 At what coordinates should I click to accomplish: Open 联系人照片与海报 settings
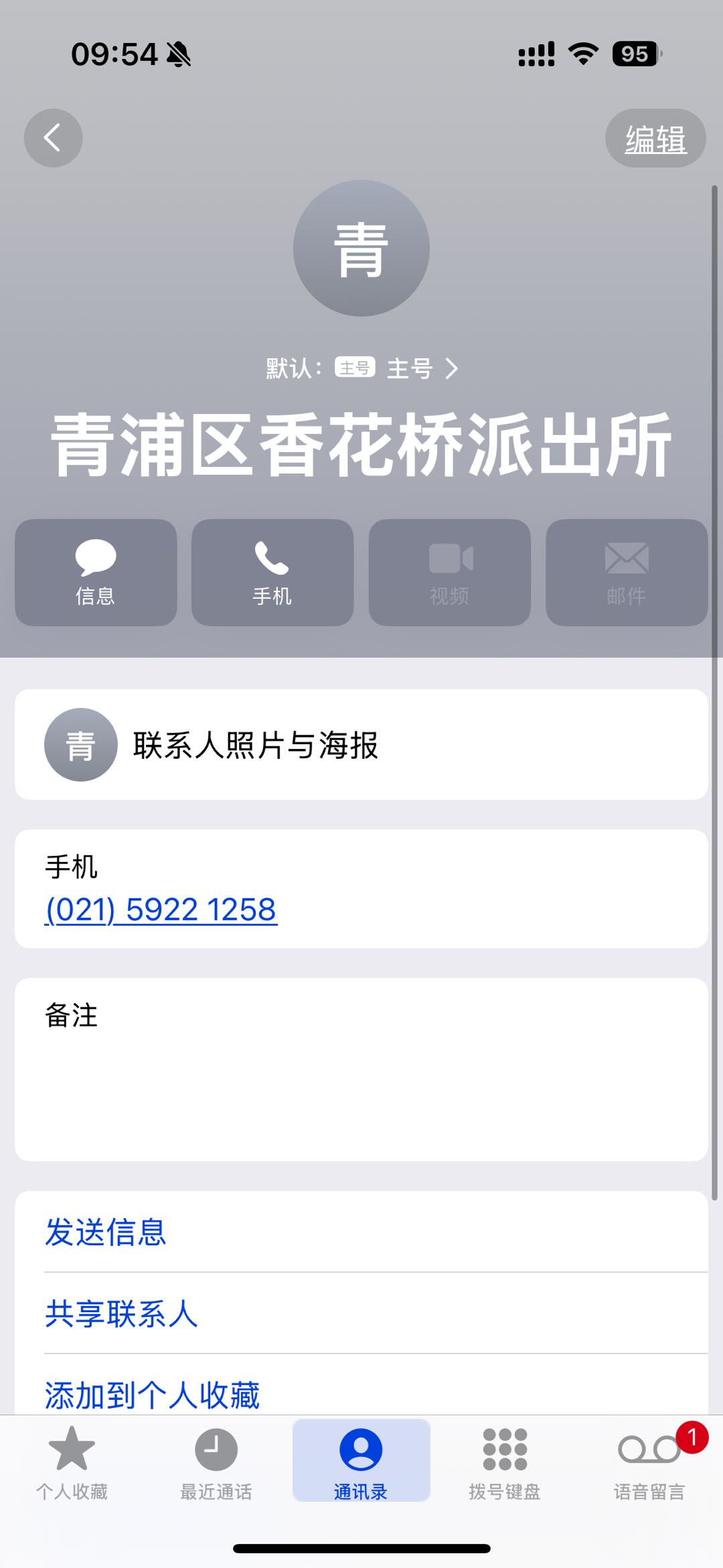[x=361, y=745]
